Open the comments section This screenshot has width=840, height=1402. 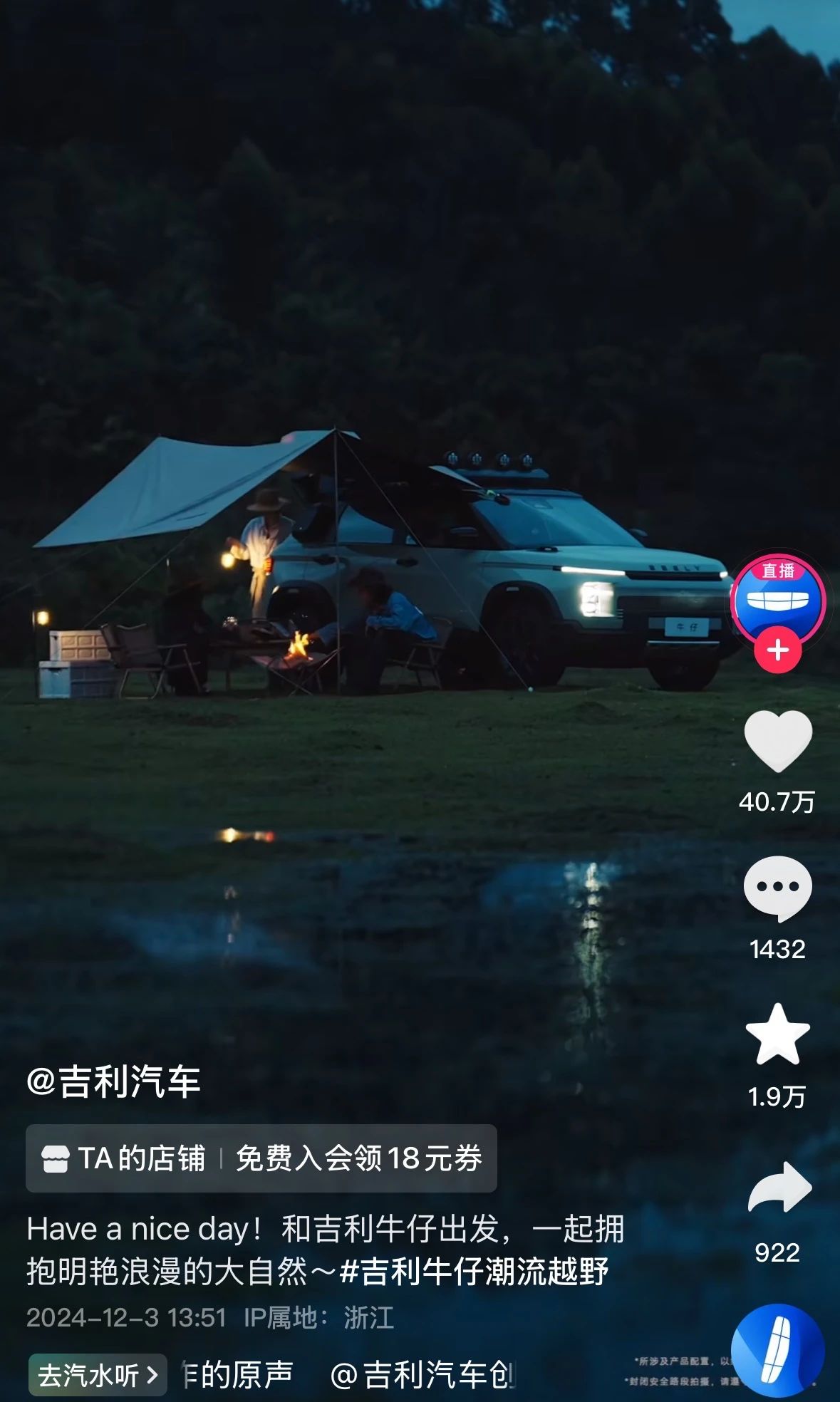(777, 888)
